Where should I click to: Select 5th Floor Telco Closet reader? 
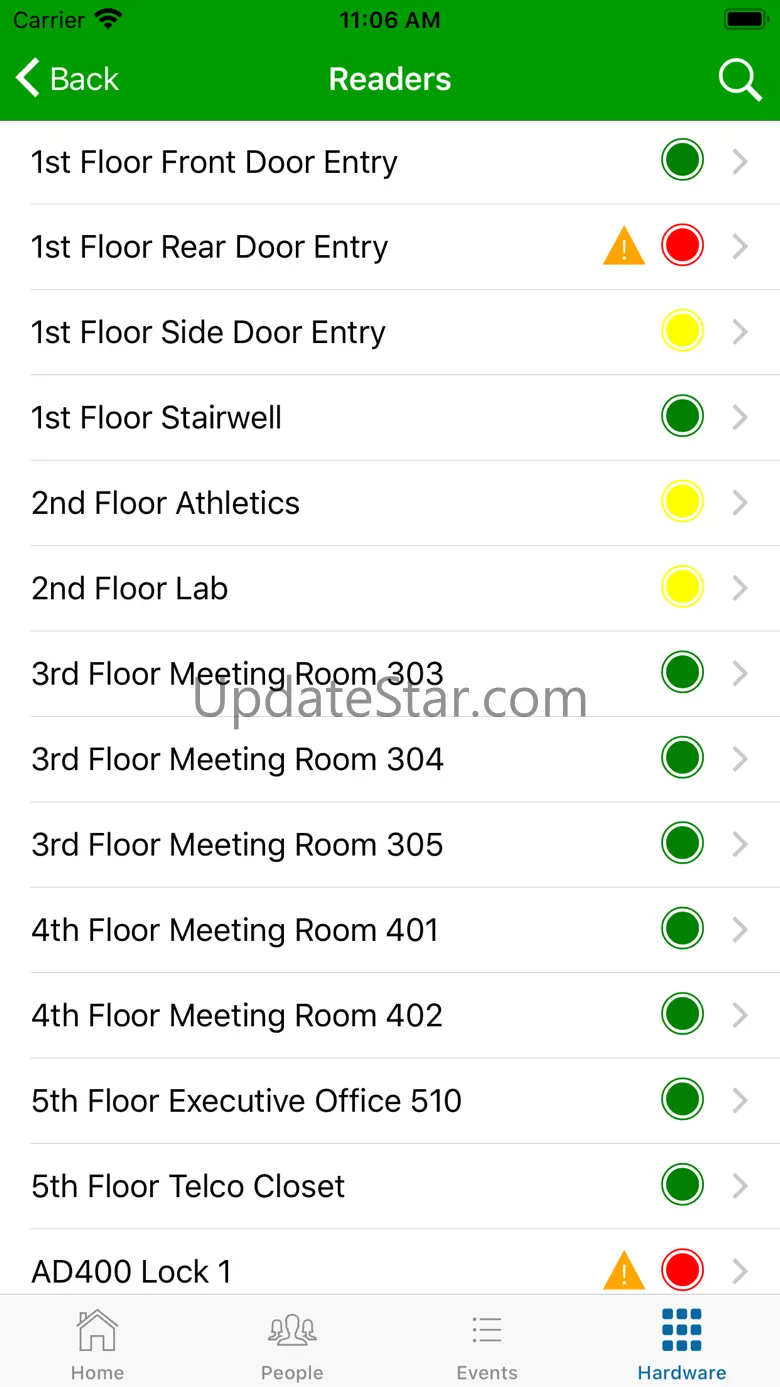tap(390, 1186)
